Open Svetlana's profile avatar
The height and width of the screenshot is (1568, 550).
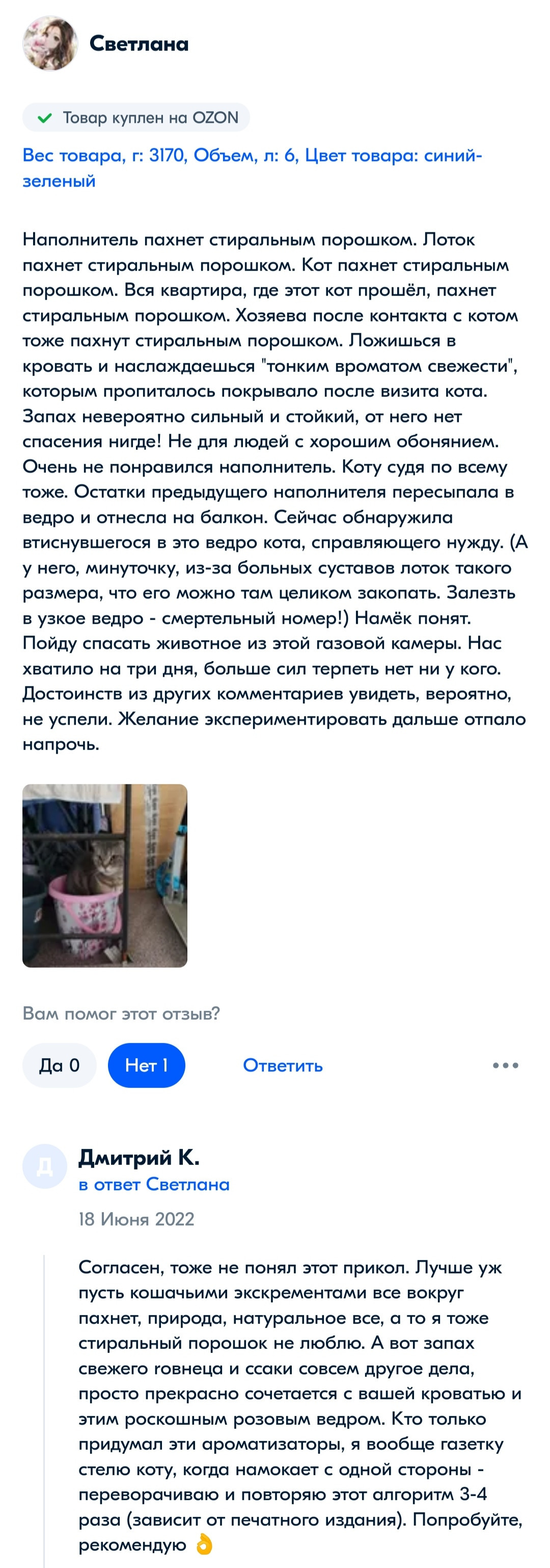click(50, 43)
